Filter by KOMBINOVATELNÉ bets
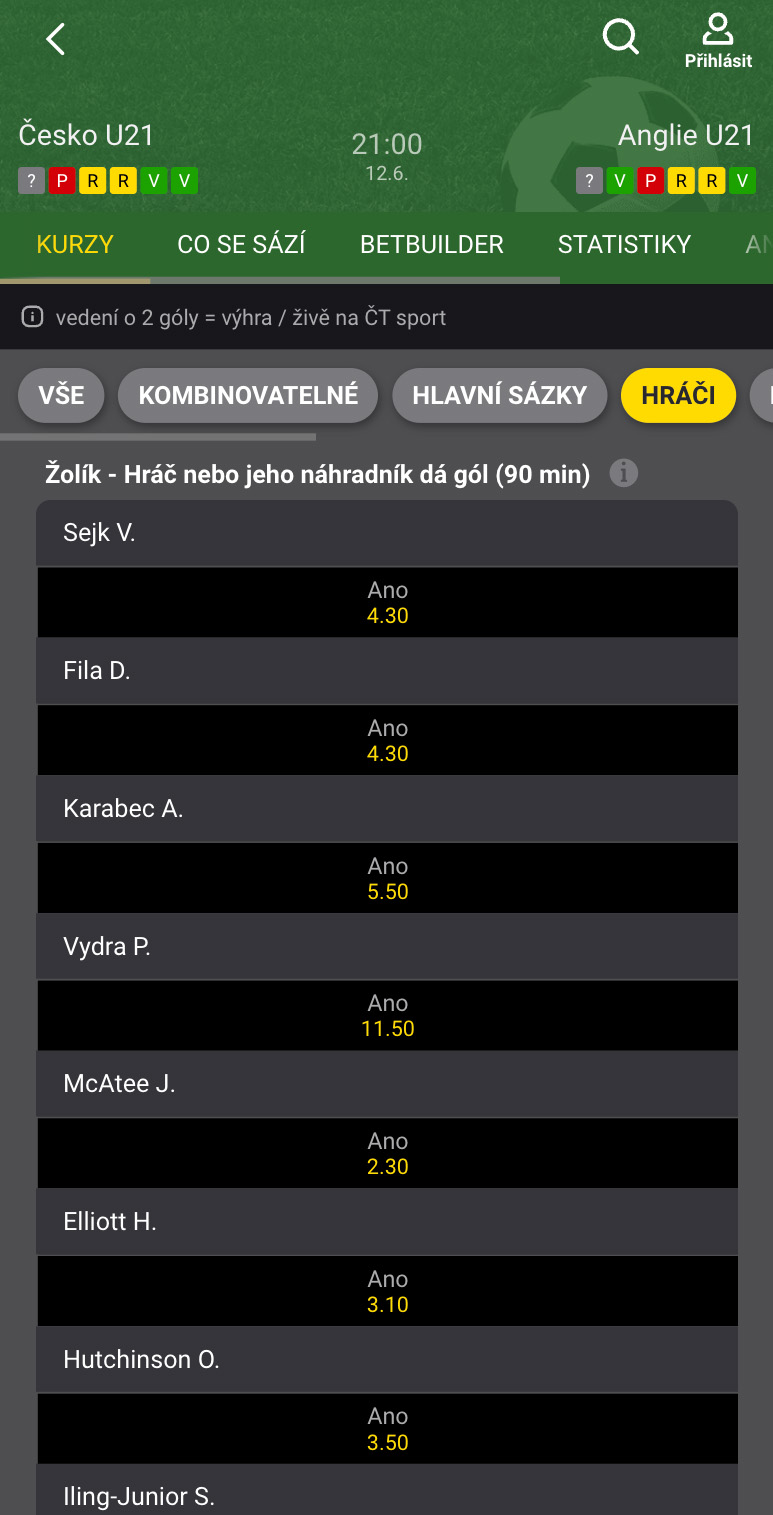This screenshot has height=1515, width=773. [248, 395]
